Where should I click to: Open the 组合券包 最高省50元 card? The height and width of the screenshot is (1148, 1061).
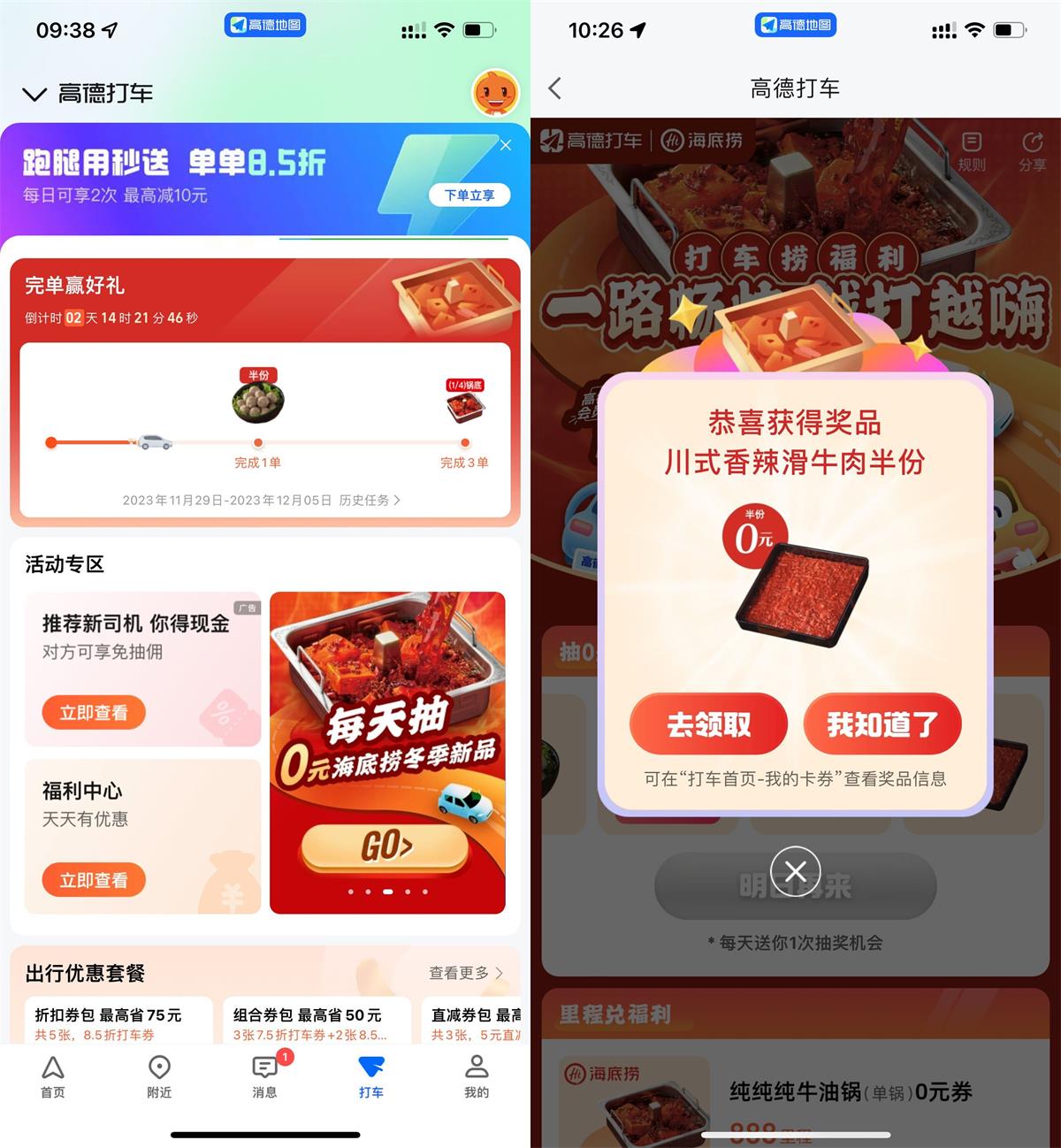(316, 1022)
